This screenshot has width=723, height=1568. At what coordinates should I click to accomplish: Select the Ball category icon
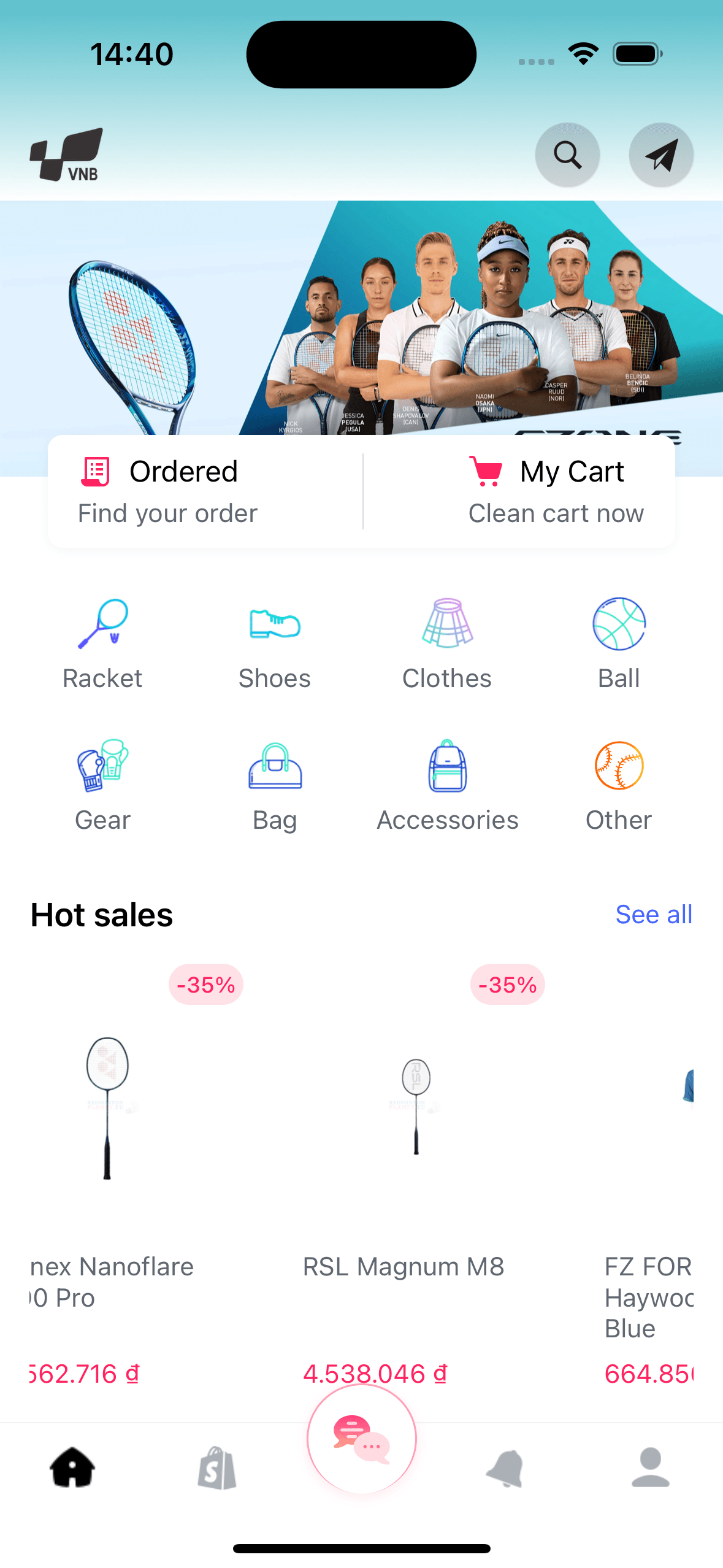618,623
